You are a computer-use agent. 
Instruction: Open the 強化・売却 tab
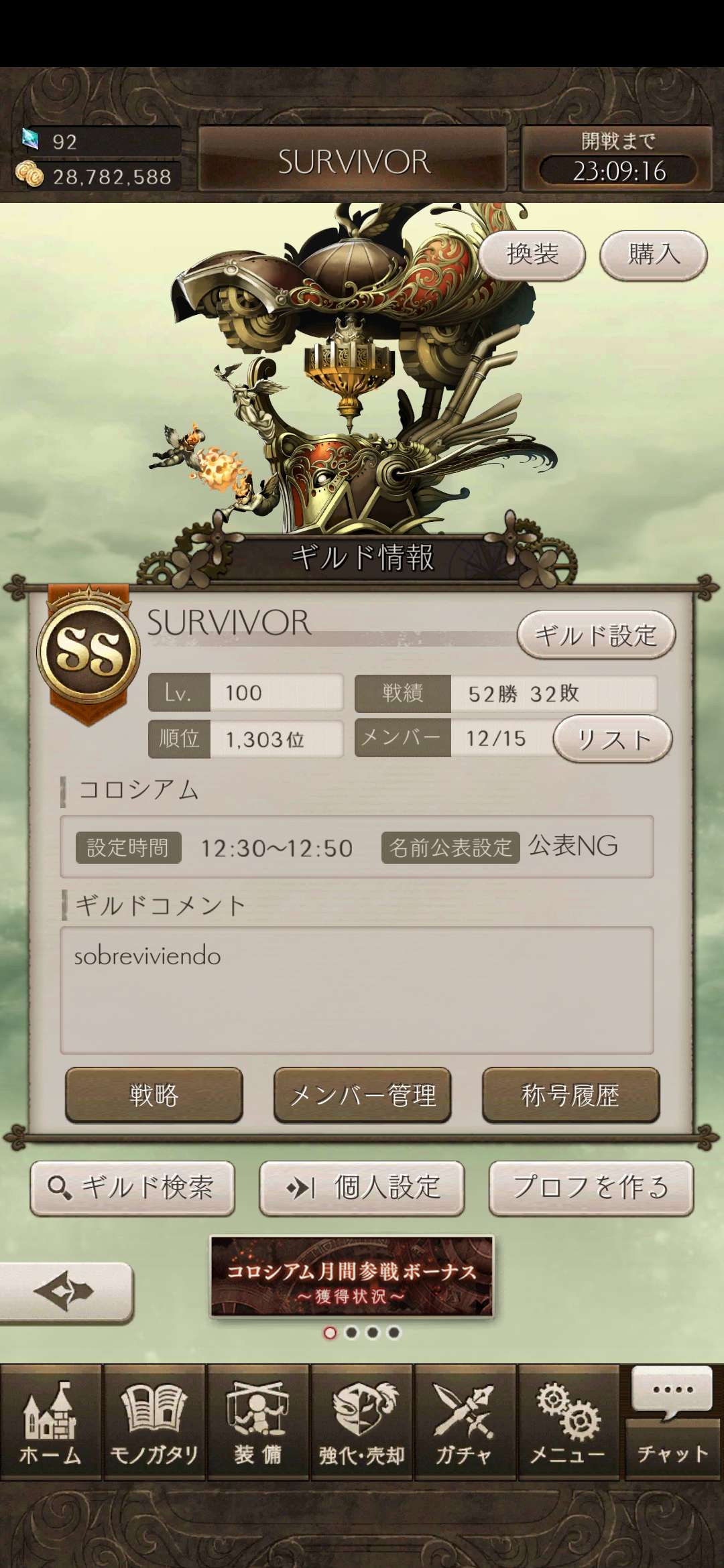pyautogui.click(x=362, y=1421)
